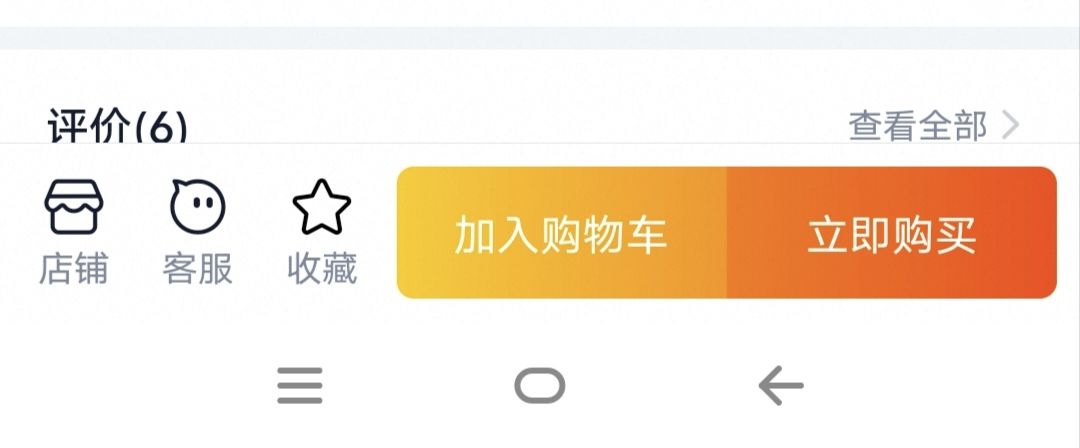Add item to favorites with 收藏

(x=321, y=232)
